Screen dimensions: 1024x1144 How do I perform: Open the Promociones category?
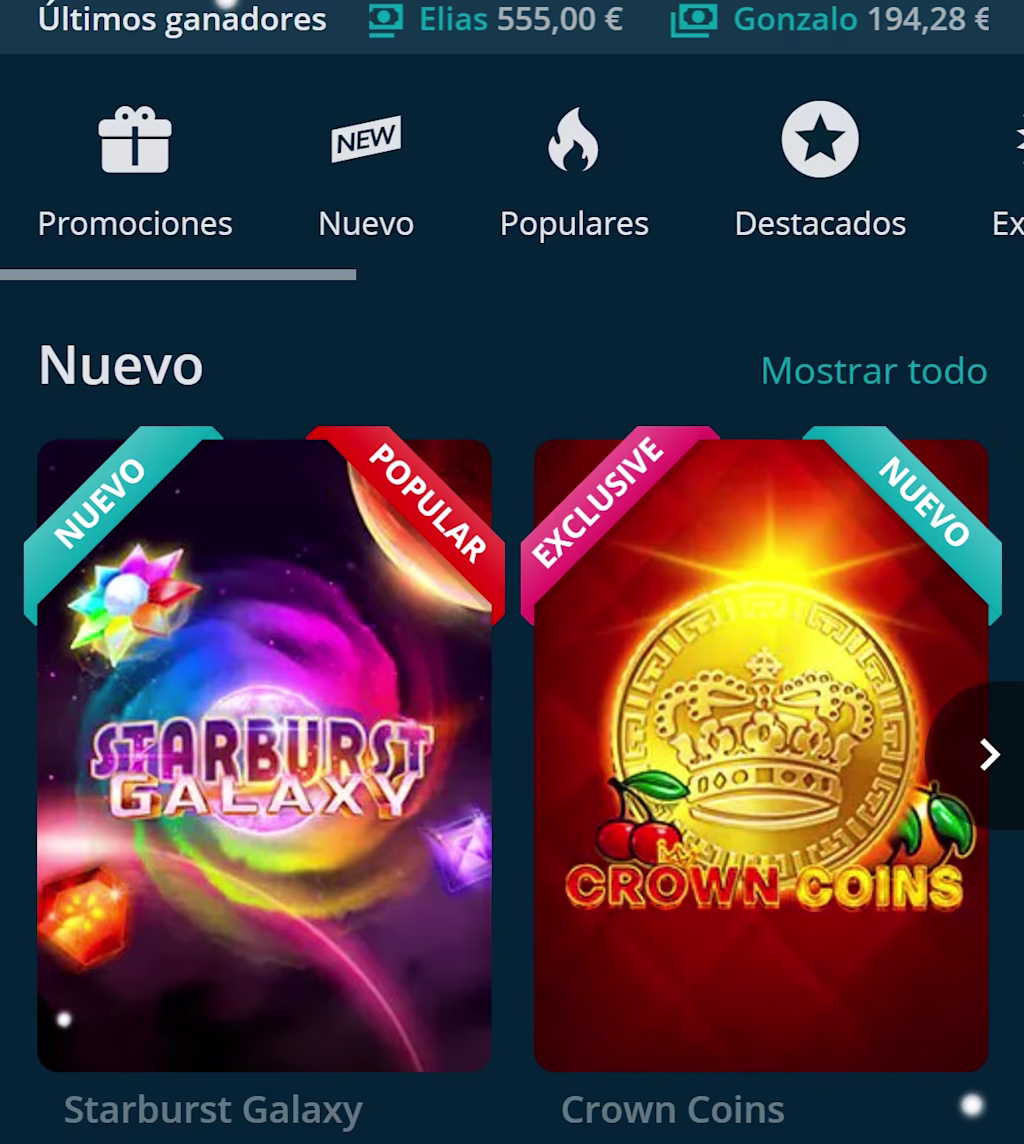coord(135,175)
